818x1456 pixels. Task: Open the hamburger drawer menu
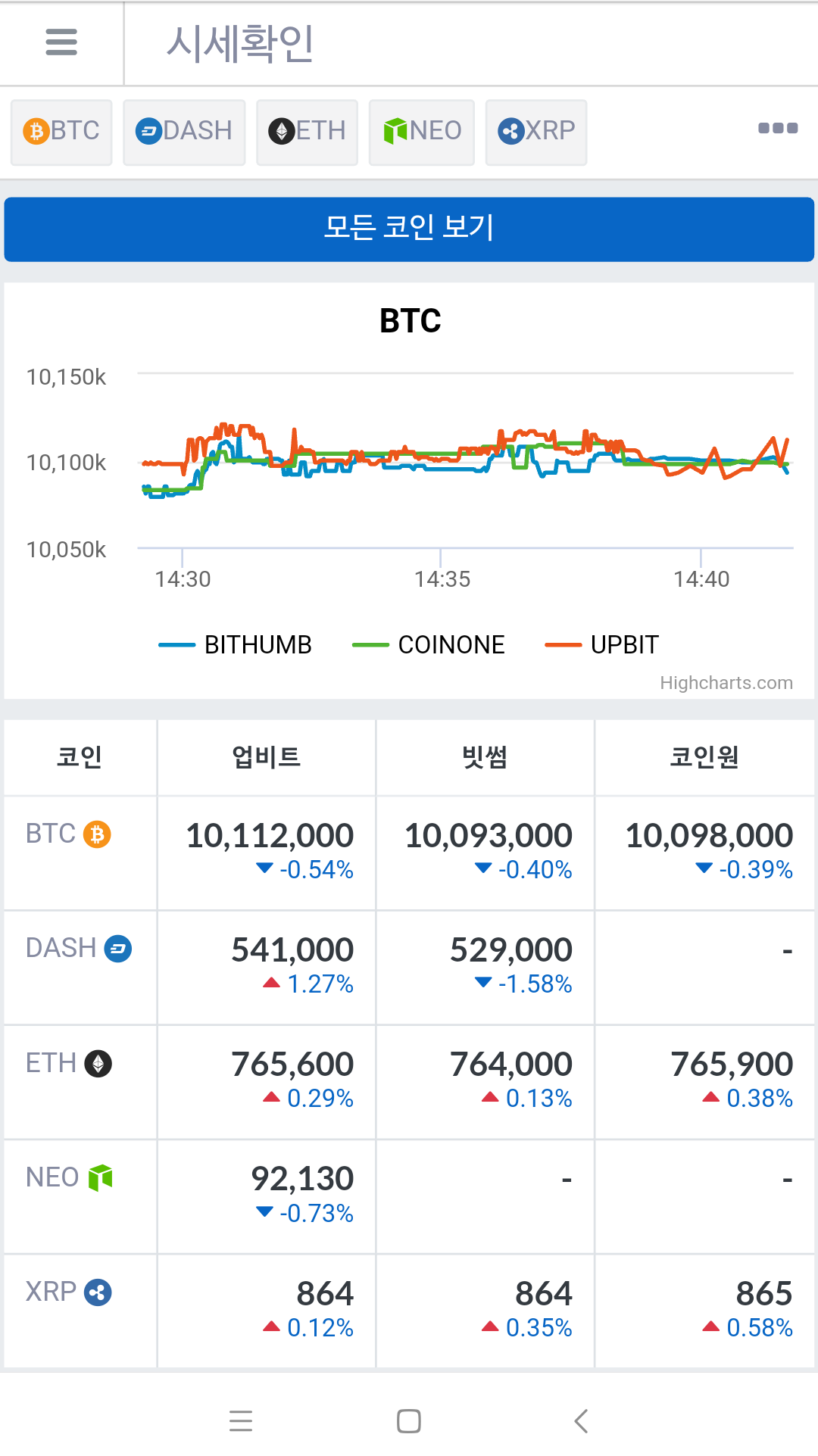(x=61, y=42)
